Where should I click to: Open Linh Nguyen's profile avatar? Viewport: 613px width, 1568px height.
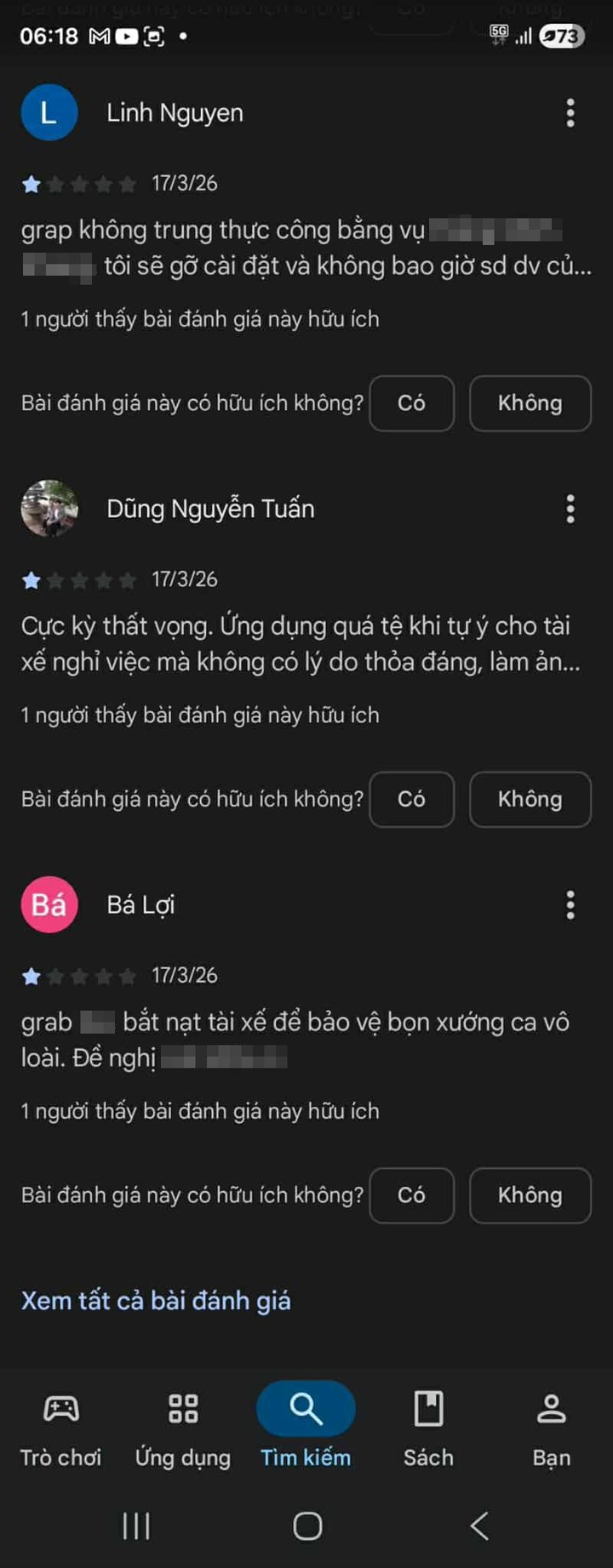pyautogui.click(x=49, y=111)
